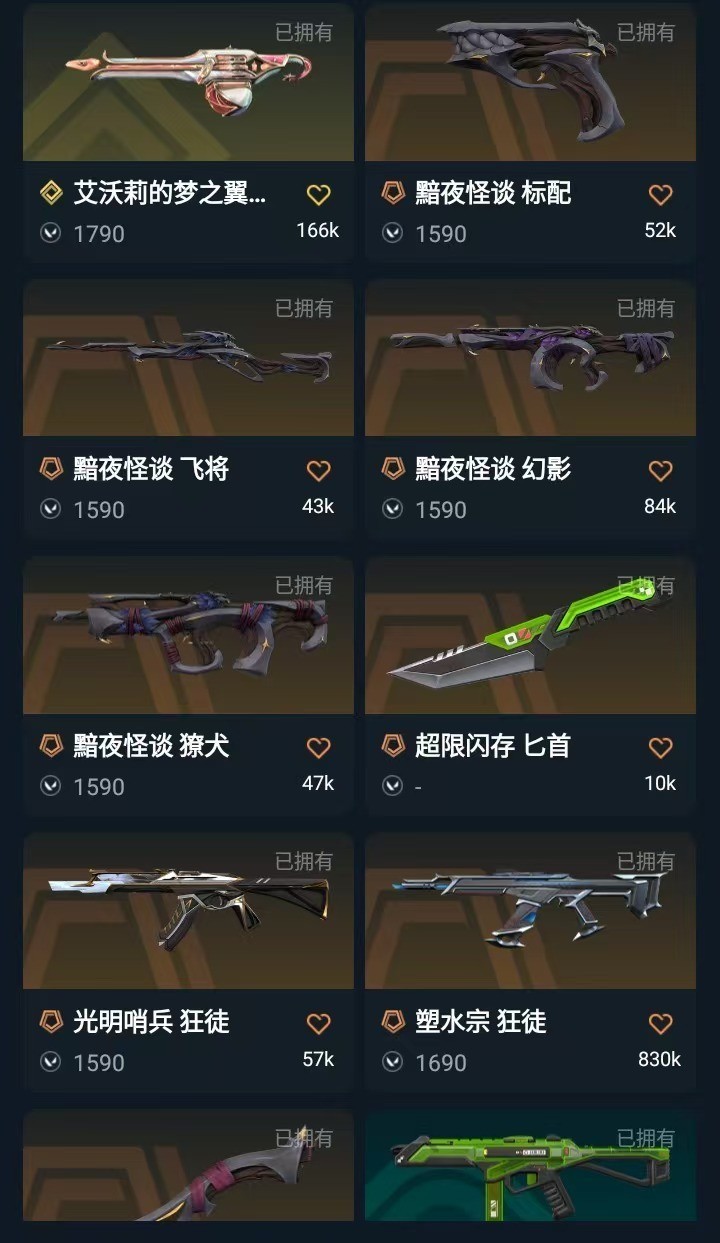The width and height of the screenshot is (720, 1243).
Task: Open the 塑水宗 狂徒 skin card
Action: pos(530,914)
